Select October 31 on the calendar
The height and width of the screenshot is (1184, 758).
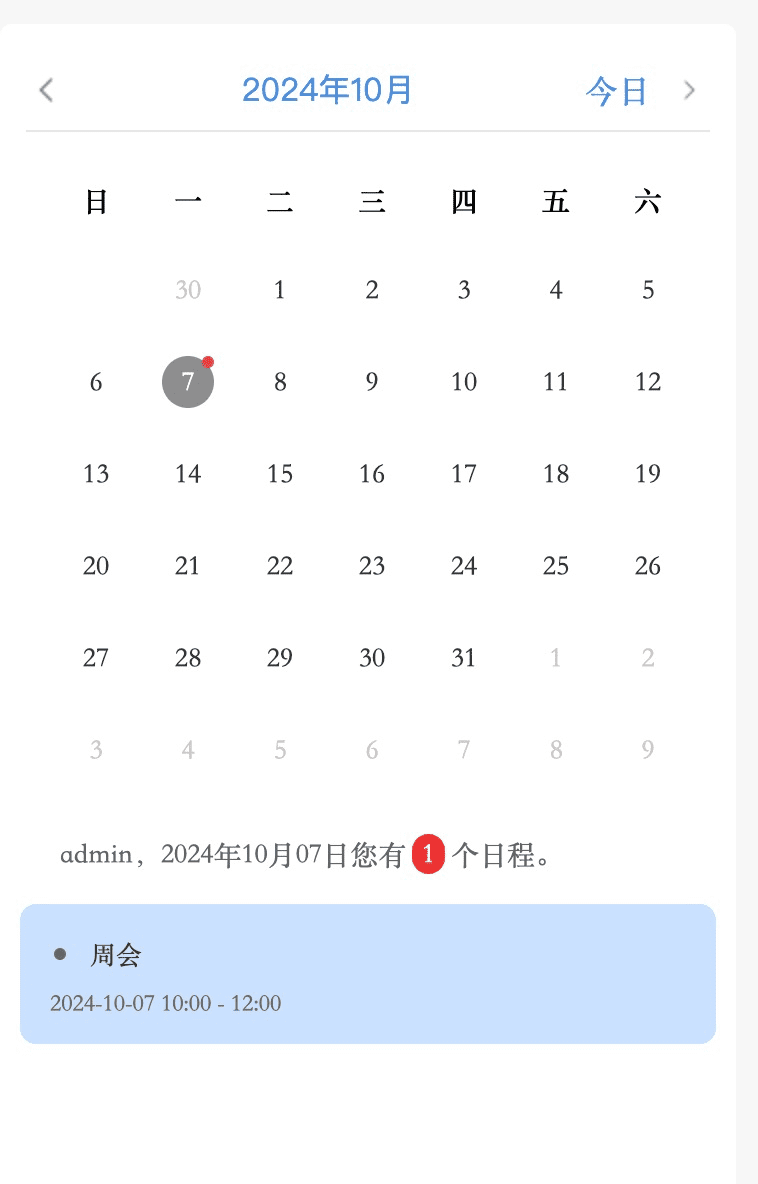click(x=463, y=657)
